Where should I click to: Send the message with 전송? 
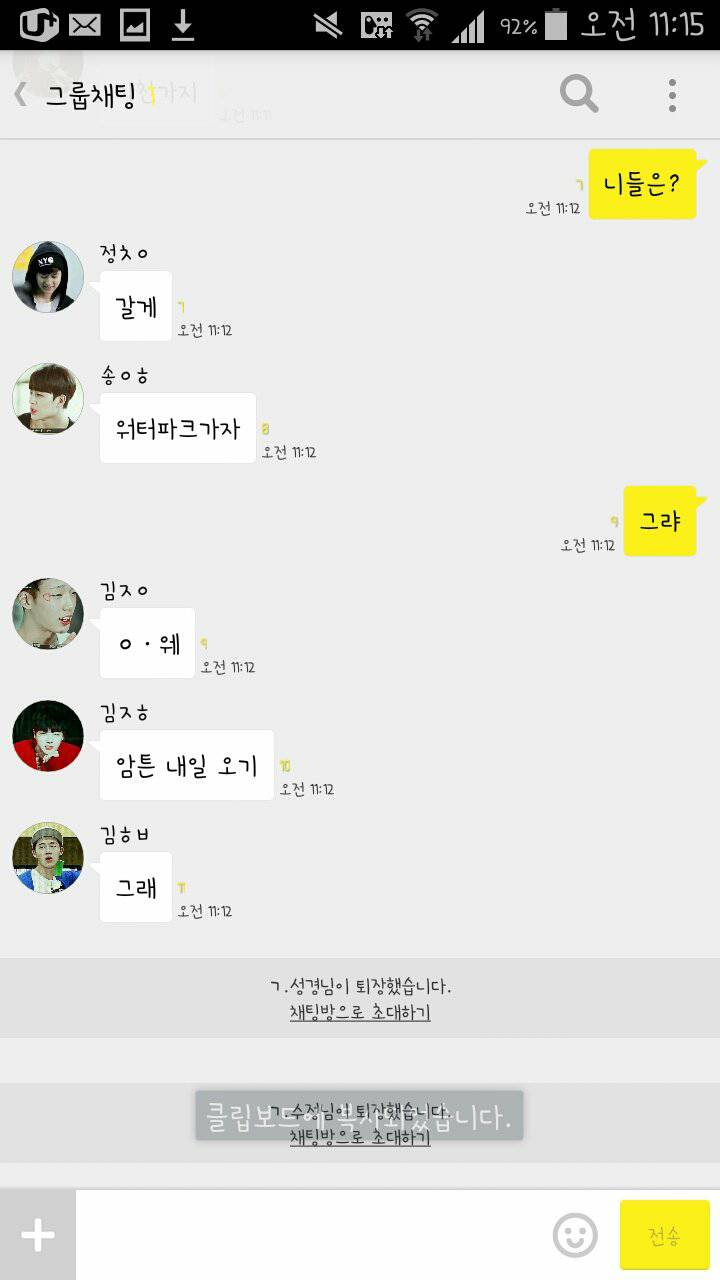coord(664,1236)
